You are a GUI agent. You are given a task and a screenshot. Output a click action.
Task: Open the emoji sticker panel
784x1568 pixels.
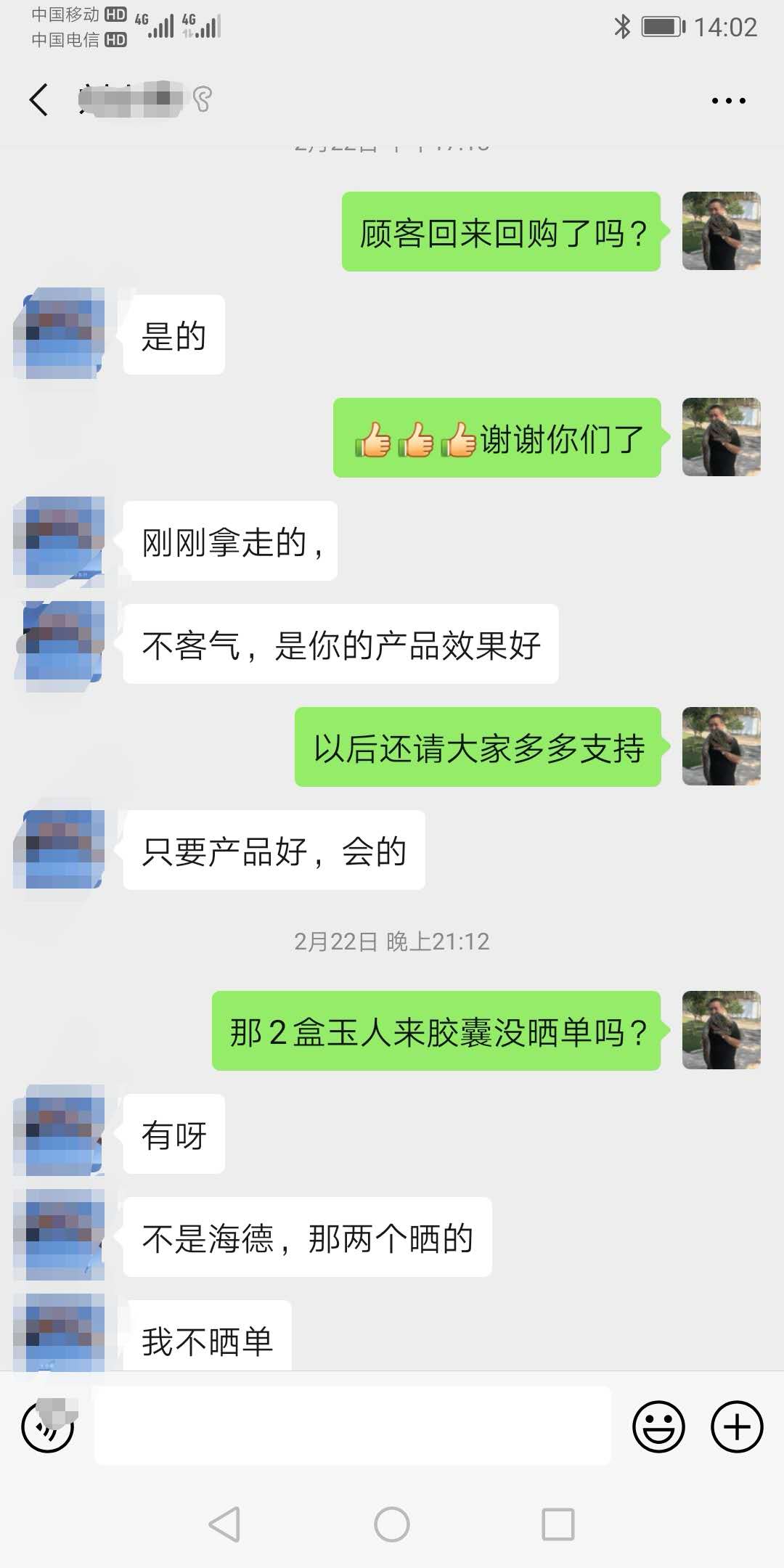coord(658,1426)
